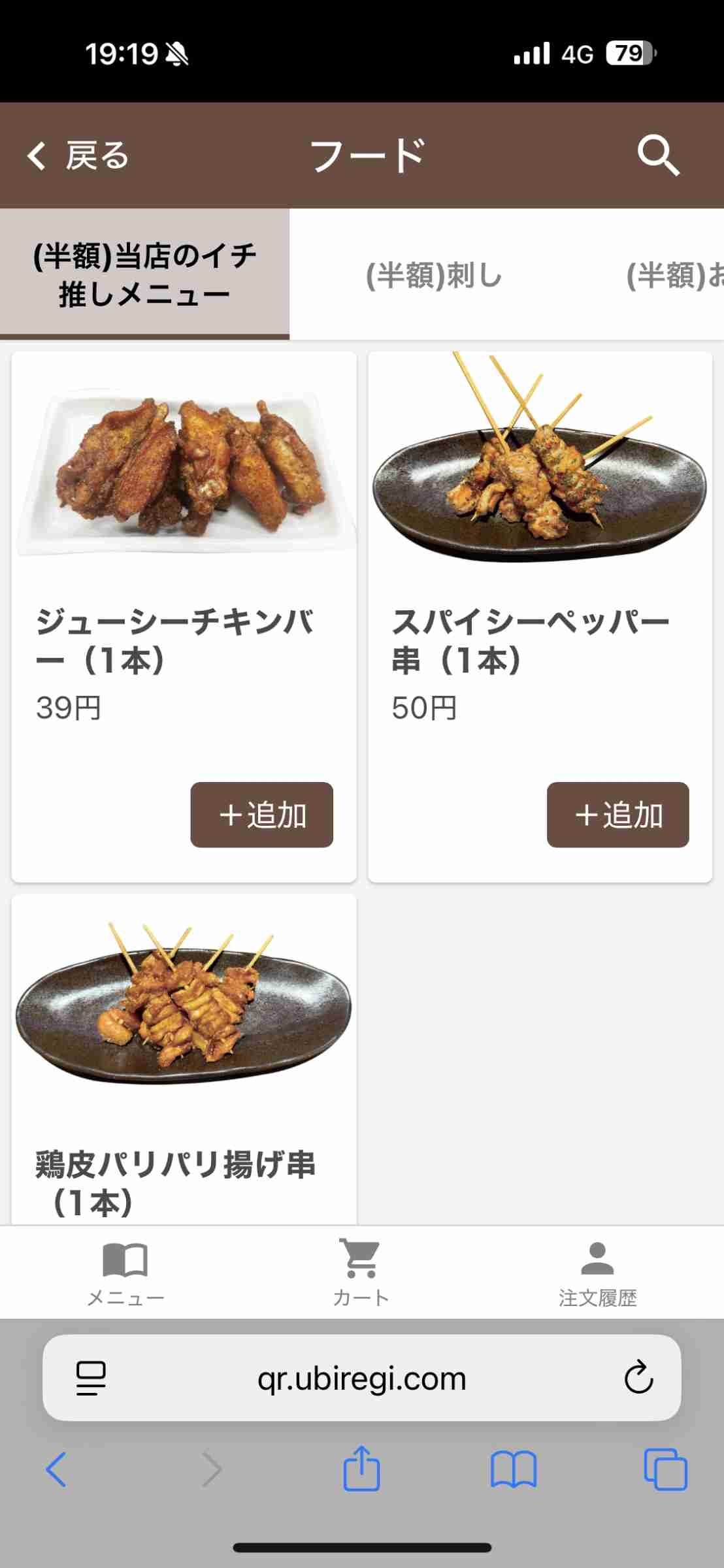Show all open Safari tabs
Image resolution: width=724 pixels, height=1568 pixels.
coord(665,1469)
